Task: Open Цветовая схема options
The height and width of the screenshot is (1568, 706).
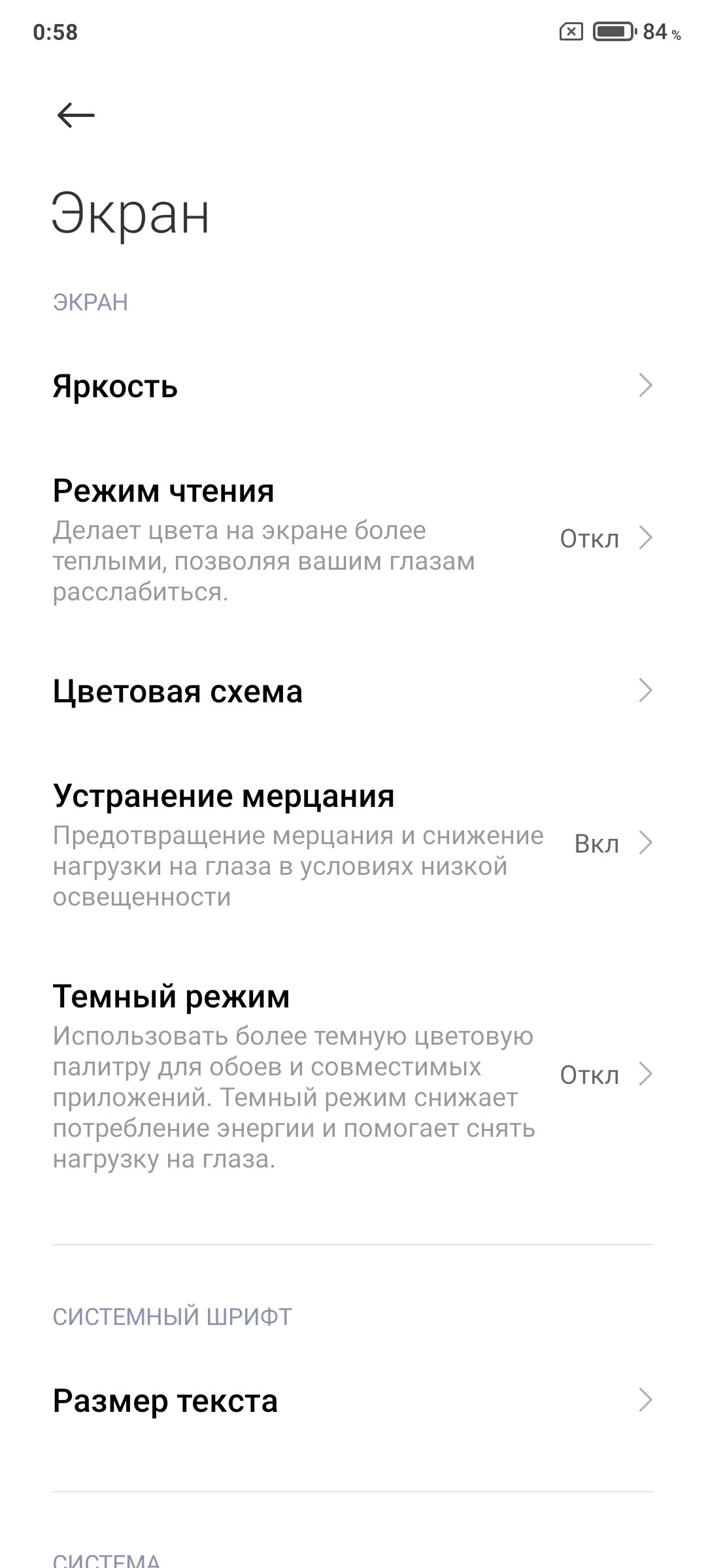Action: coord(353,691)
